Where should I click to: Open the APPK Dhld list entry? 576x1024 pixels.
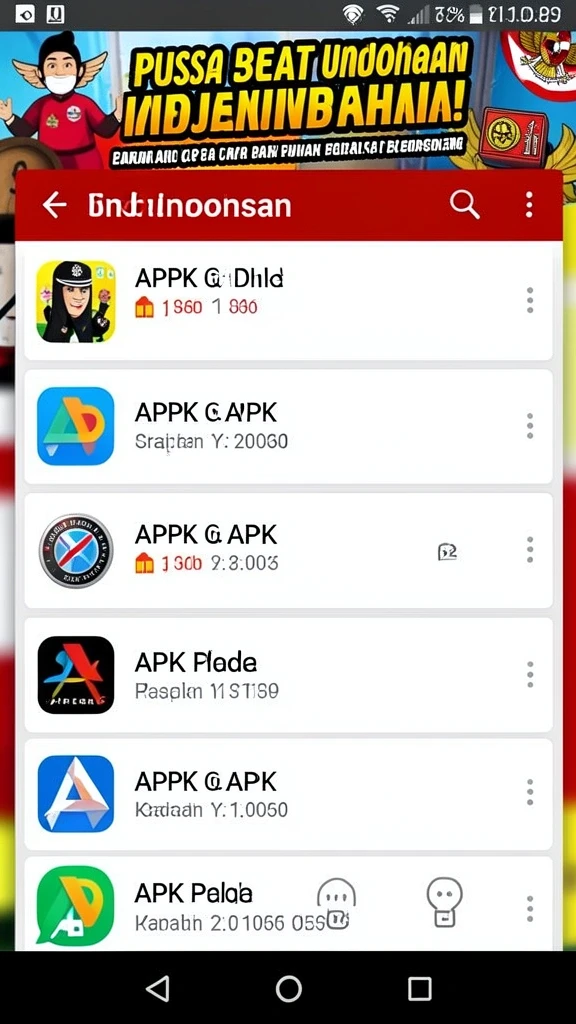(288, 302)
